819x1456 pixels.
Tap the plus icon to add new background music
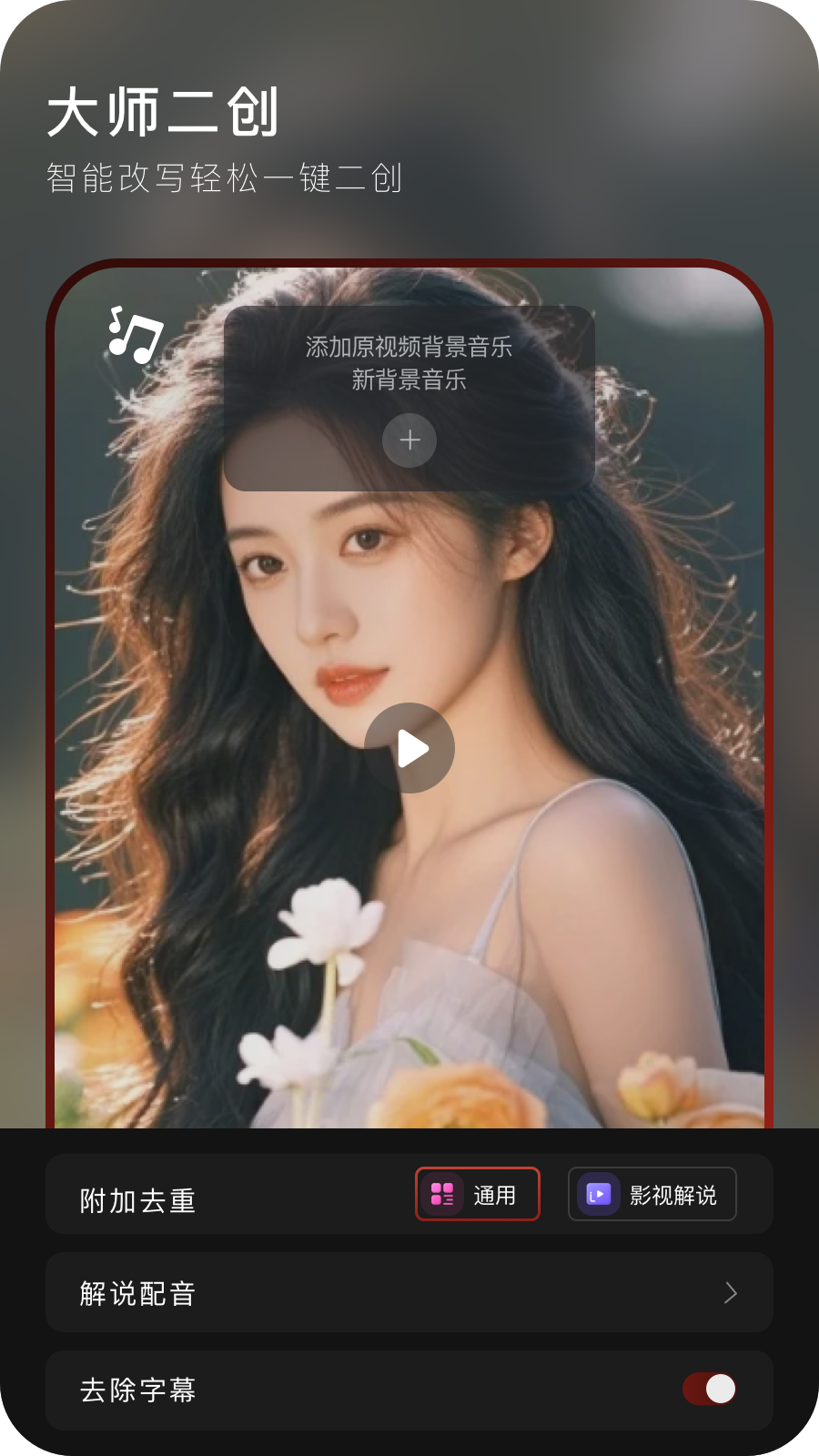(x=409, y=440)
